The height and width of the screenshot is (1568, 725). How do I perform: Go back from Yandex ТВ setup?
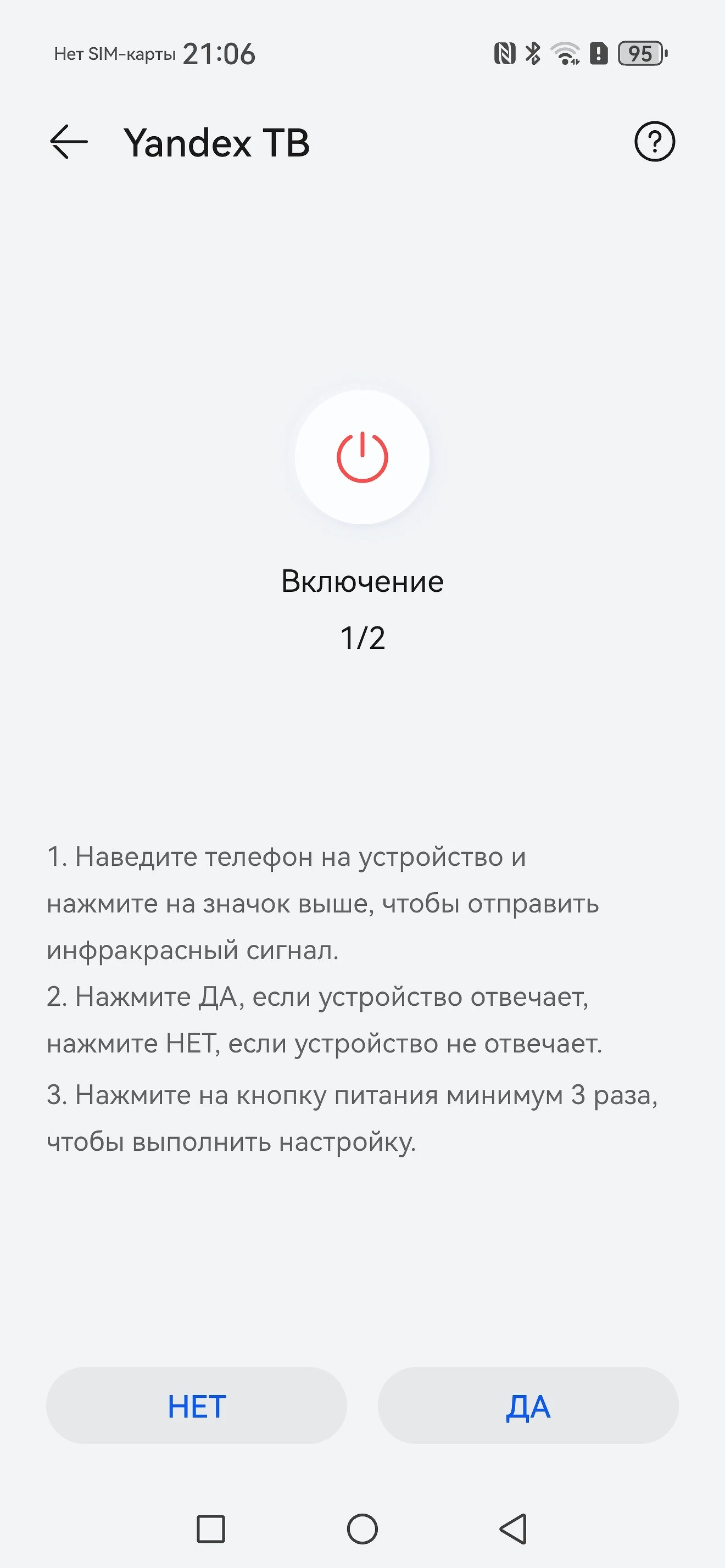69,142
